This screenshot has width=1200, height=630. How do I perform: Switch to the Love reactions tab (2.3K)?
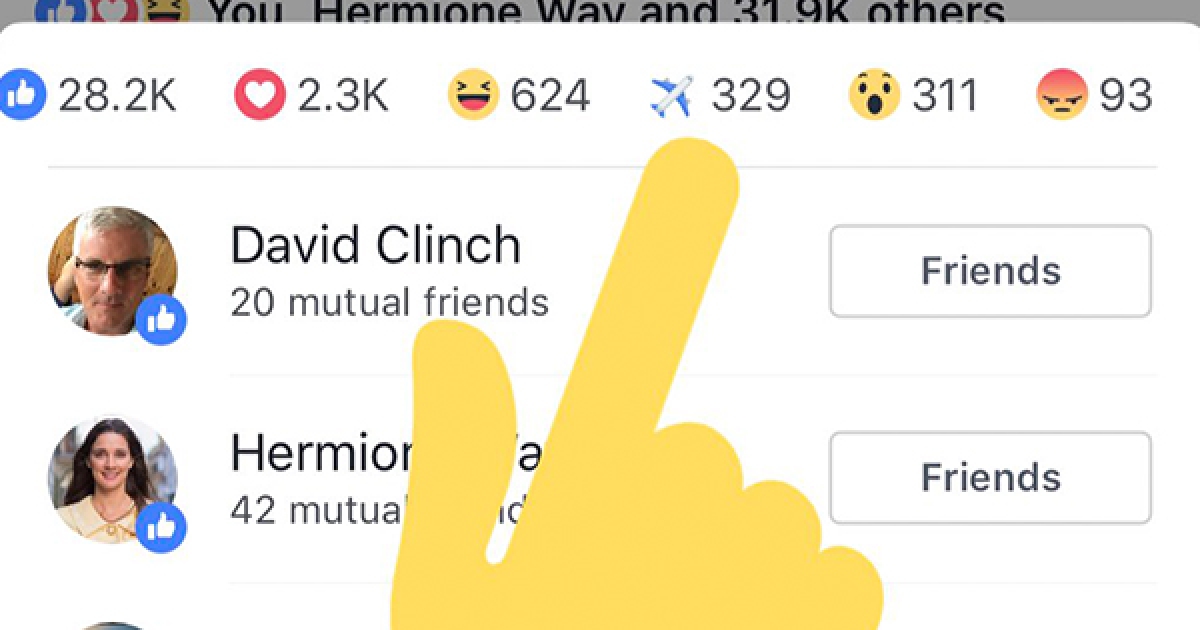click(310, 97)
